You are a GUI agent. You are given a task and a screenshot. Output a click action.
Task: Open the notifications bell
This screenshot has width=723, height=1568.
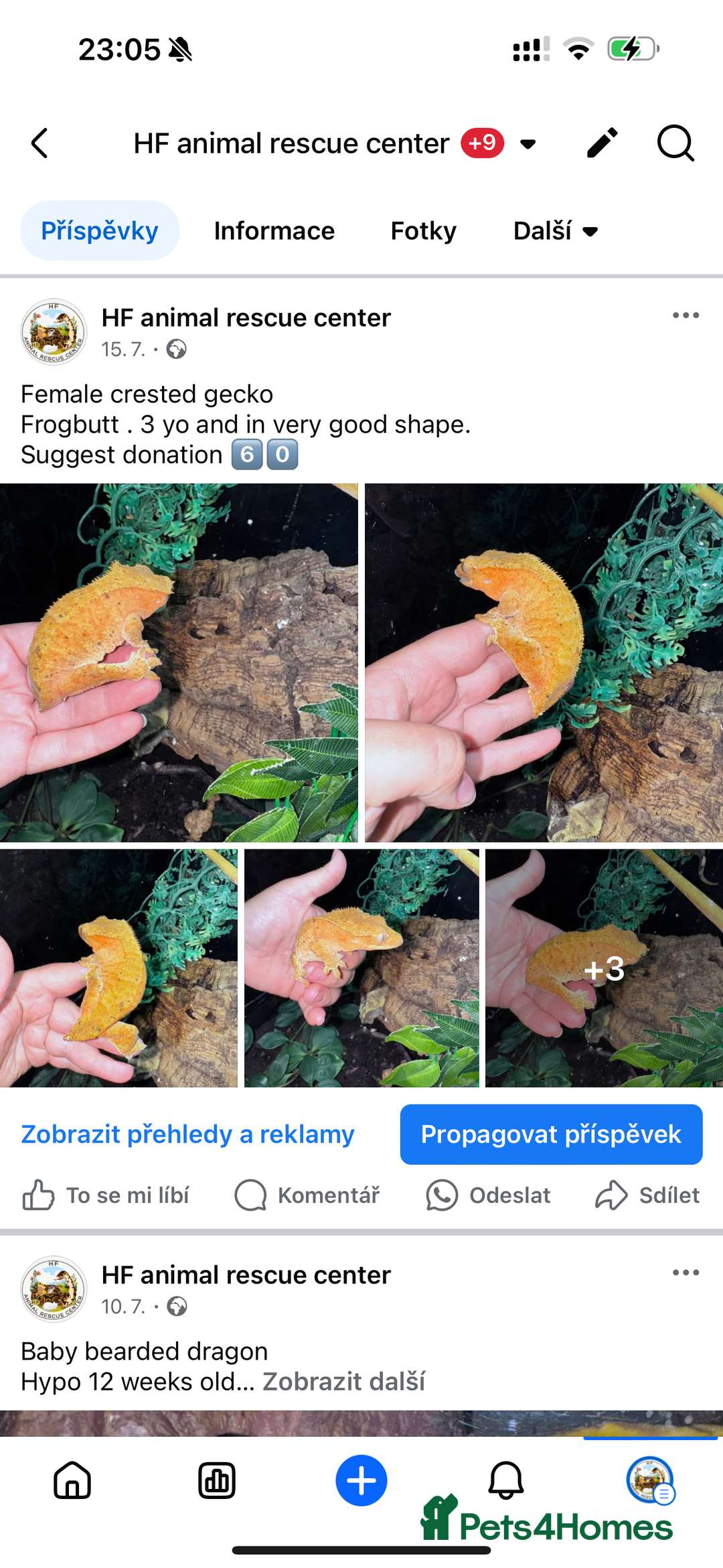pos(506,1480)
